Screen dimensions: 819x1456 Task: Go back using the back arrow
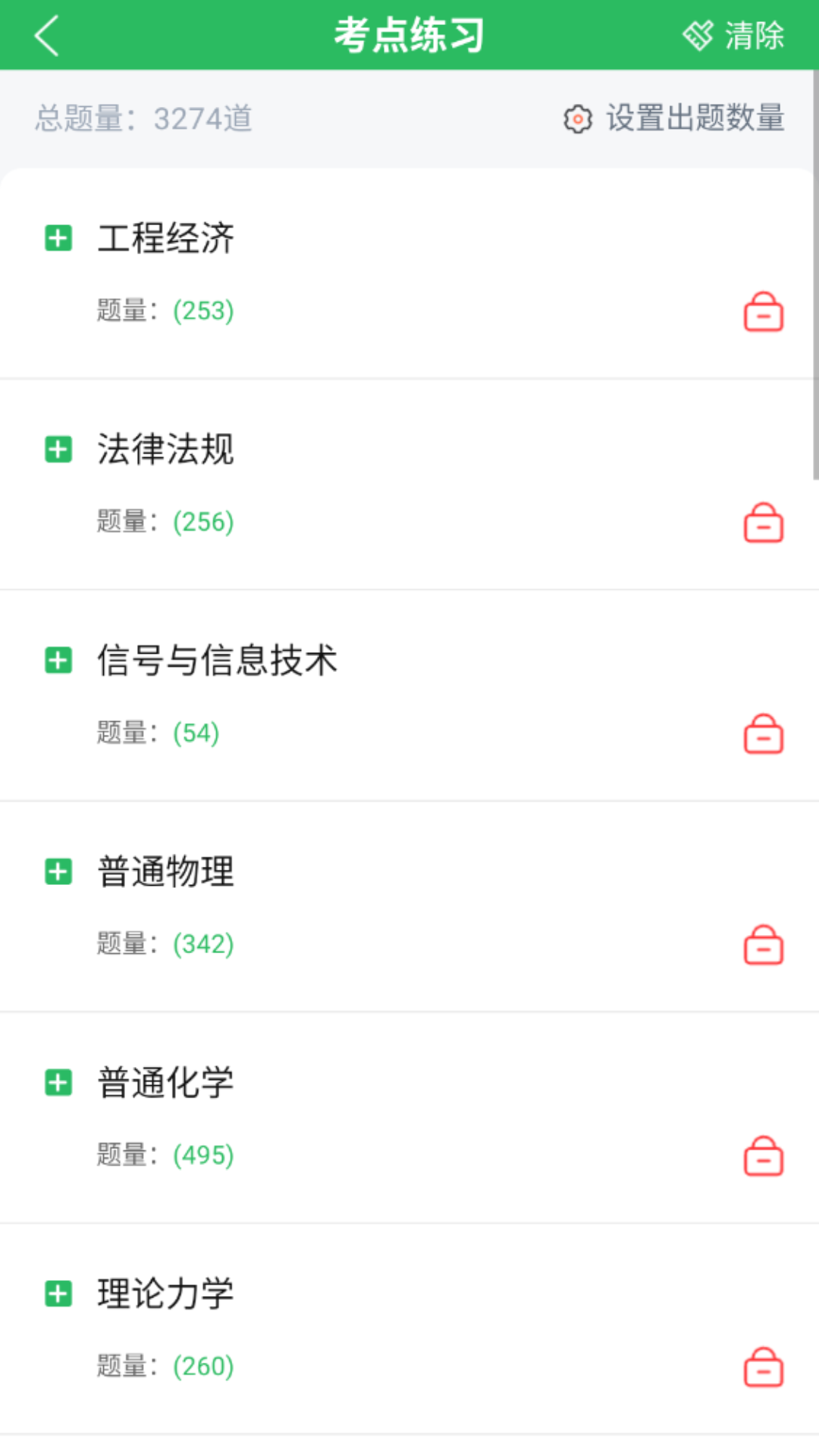[x=47, y=34]
